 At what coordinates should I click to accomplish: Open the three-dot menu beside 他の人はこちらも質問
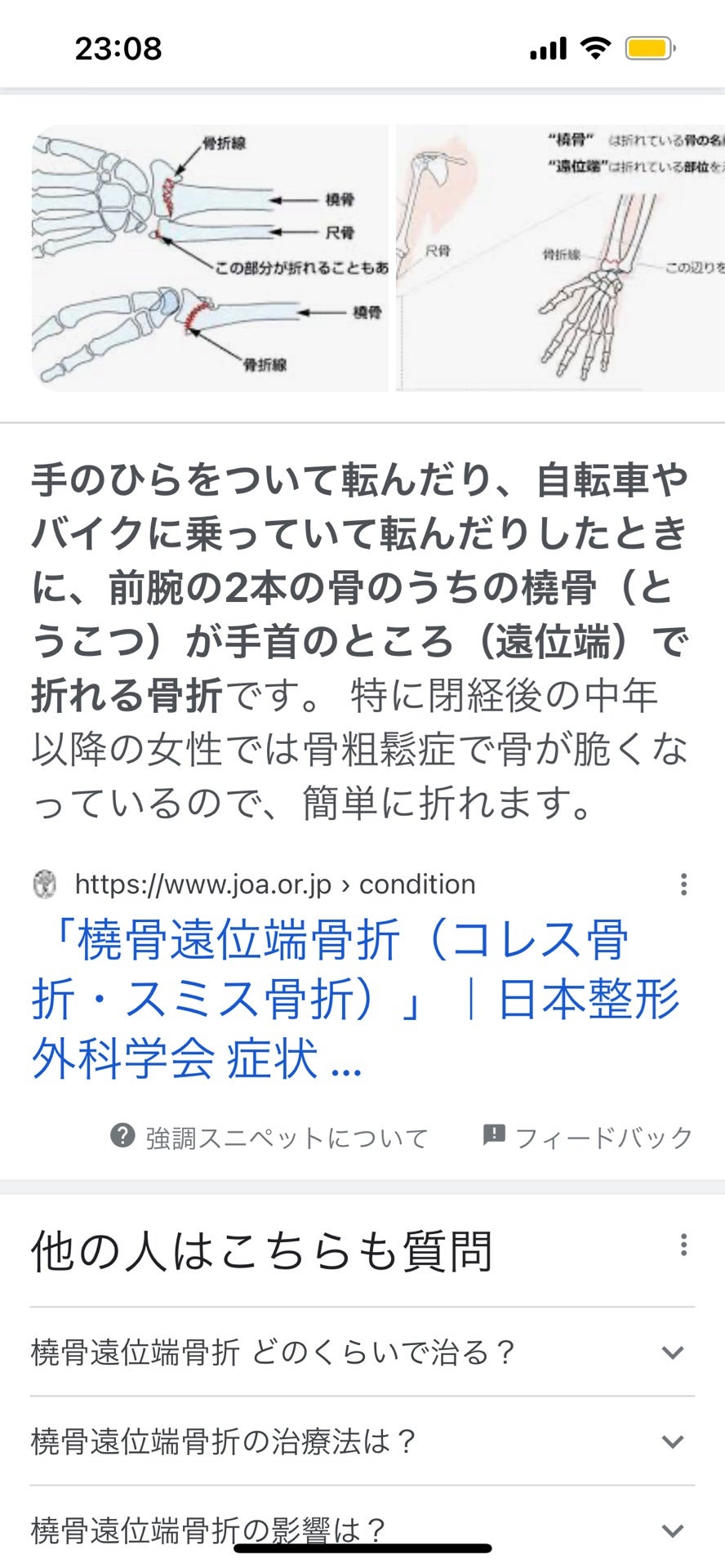click(x=685, y=1245)
